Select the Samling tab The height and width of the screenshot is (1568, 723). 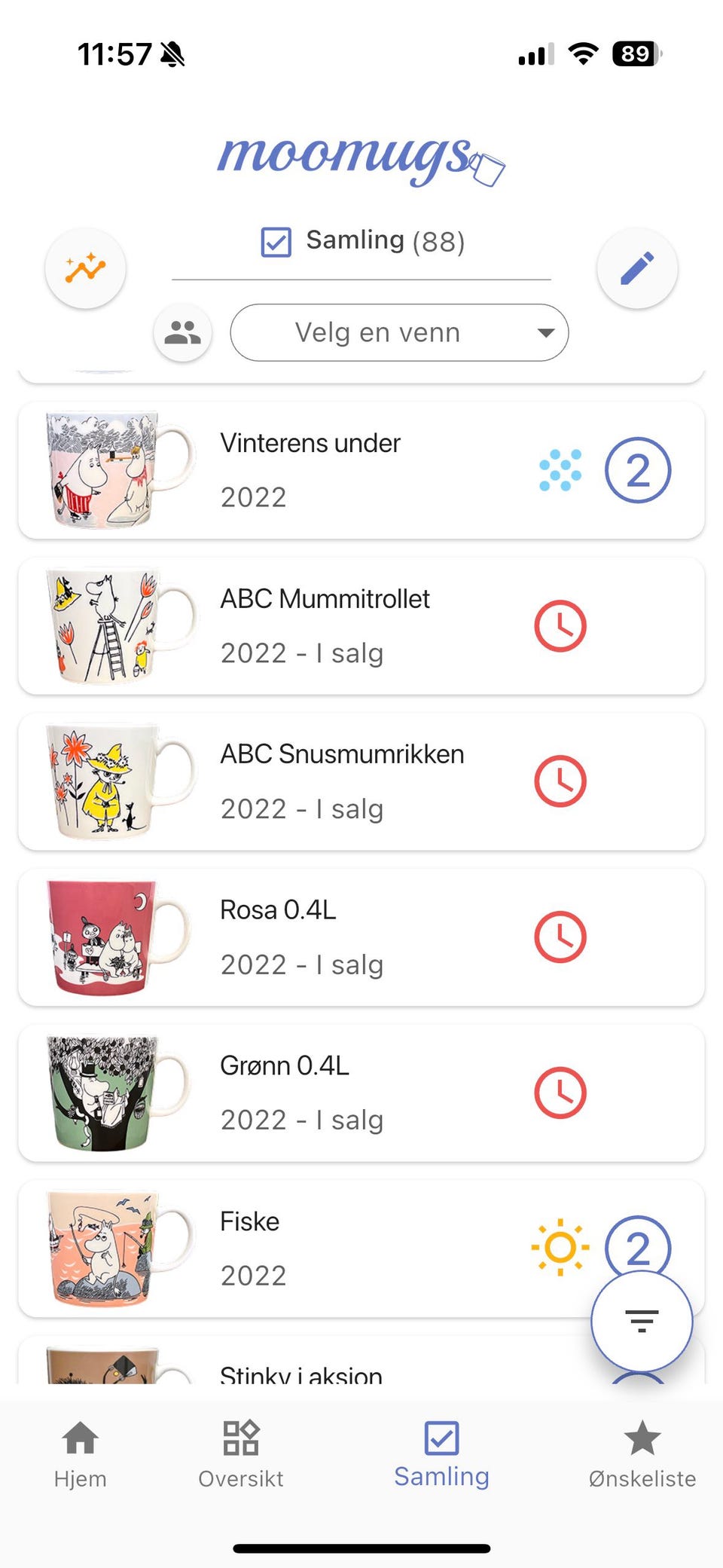coord(441,1454)
